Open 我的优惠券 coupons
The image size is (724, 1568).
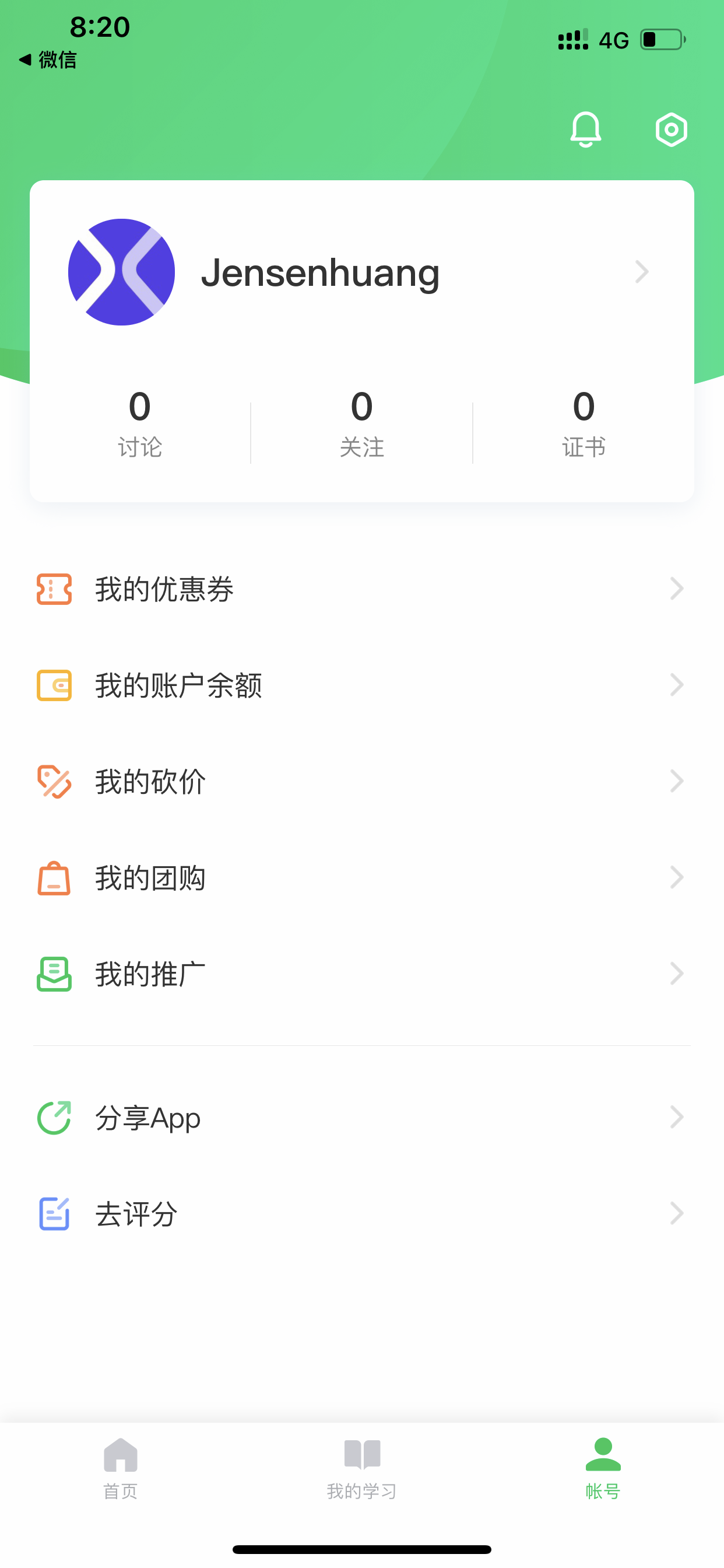361,589
